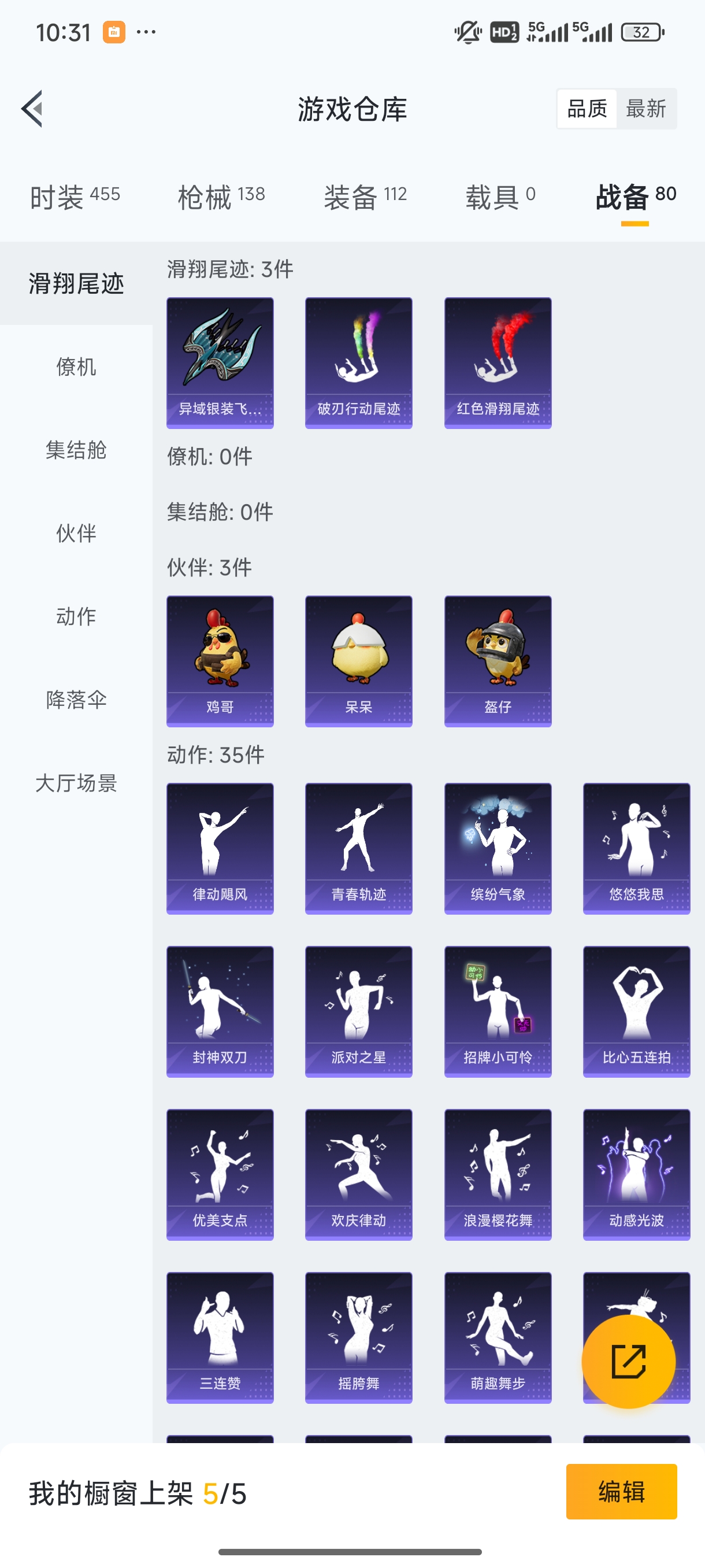Open the 动感光波 dance emote

click(x=636, y=1175)
